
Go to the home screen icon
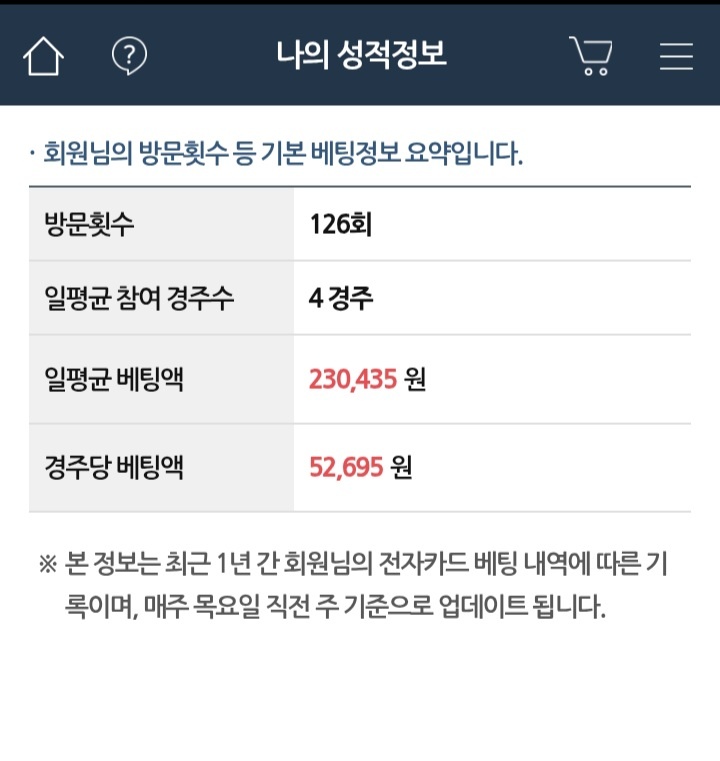click(x=43, y=56)
